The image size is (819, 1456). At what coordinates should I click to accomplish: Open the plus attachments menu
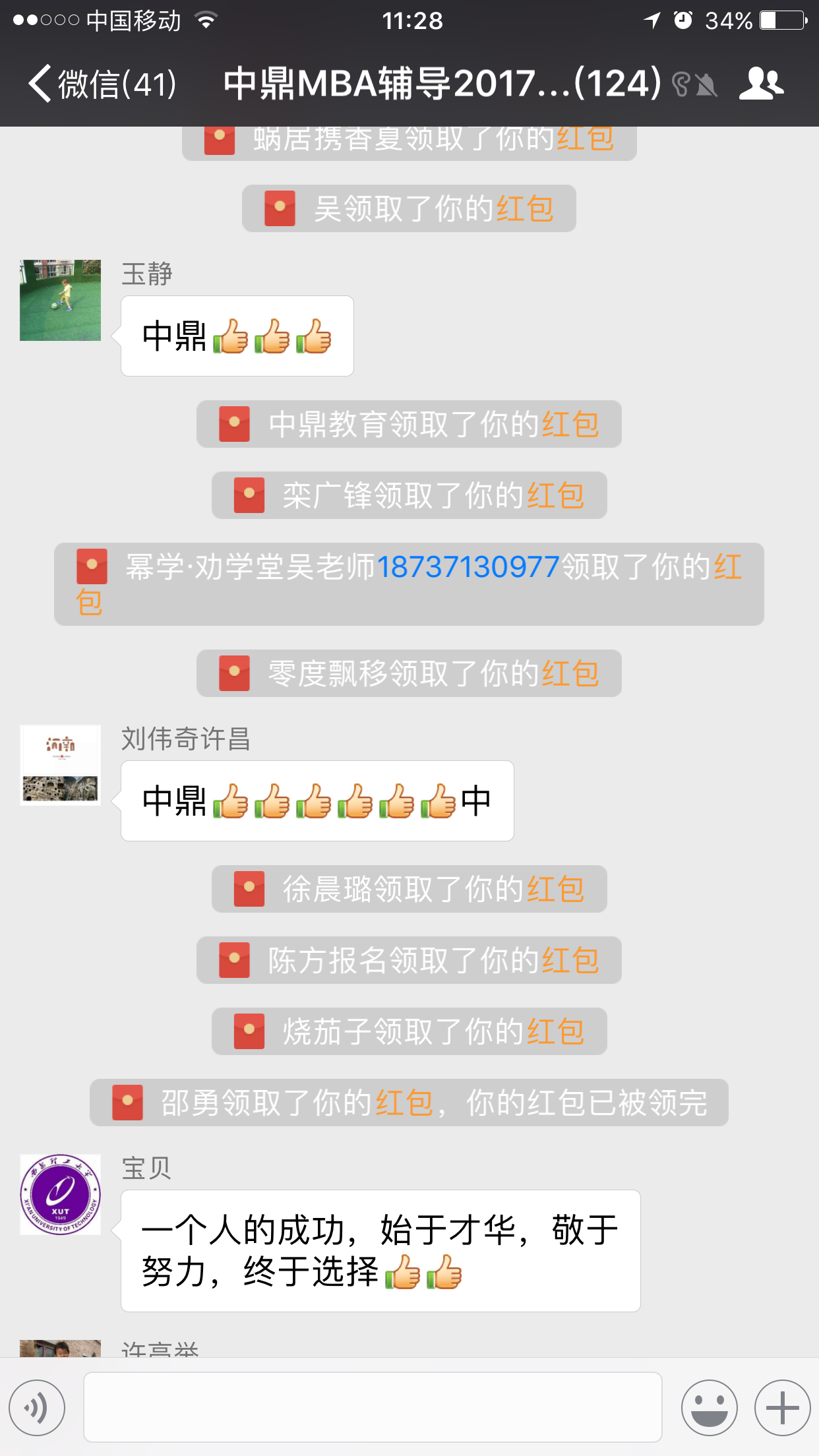tap(782, 1408)
